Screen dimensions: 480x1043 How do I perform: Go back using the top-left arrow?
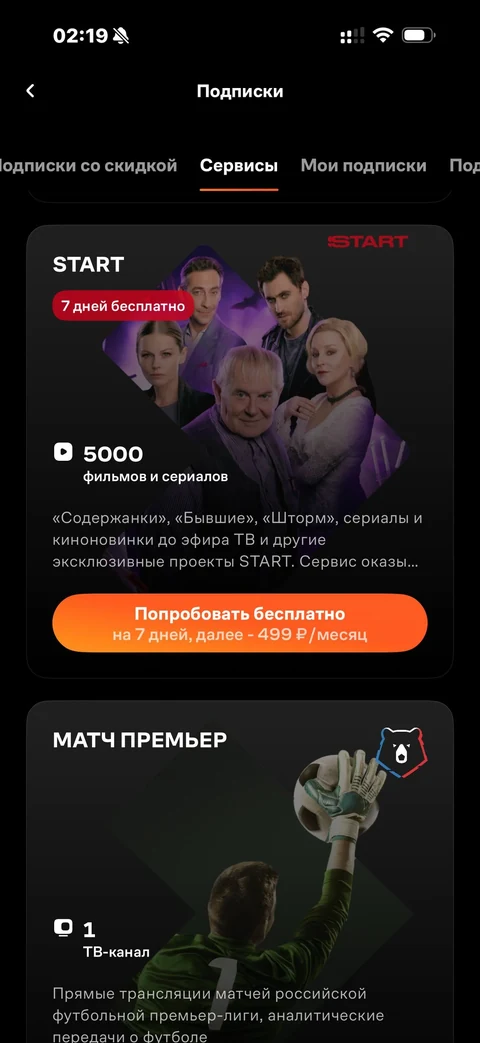click(30, 91)
